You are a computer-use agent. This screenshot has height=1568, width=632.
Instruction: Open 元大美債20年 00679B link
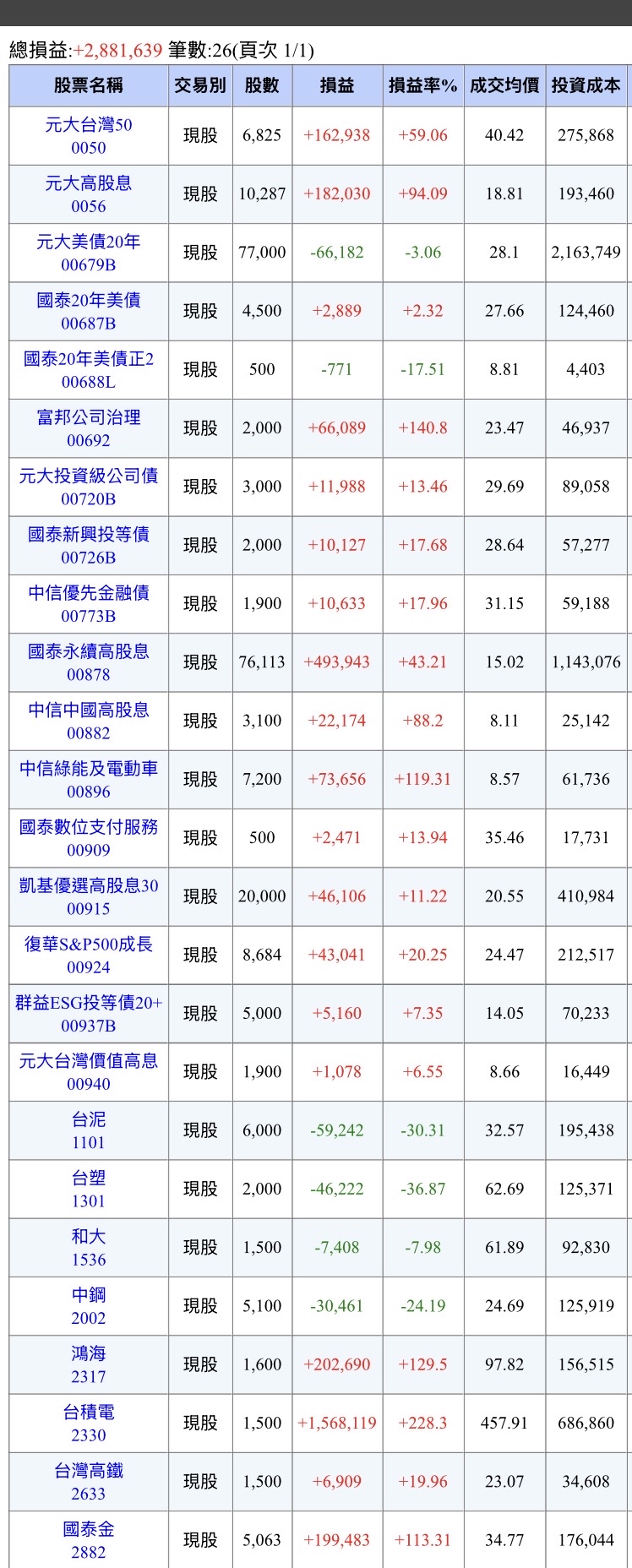click(x=88, y=253)
